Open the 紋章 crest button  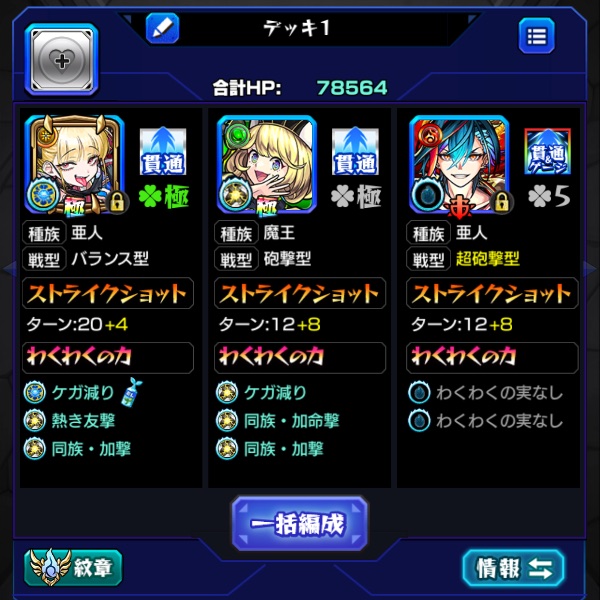(74, 569)
